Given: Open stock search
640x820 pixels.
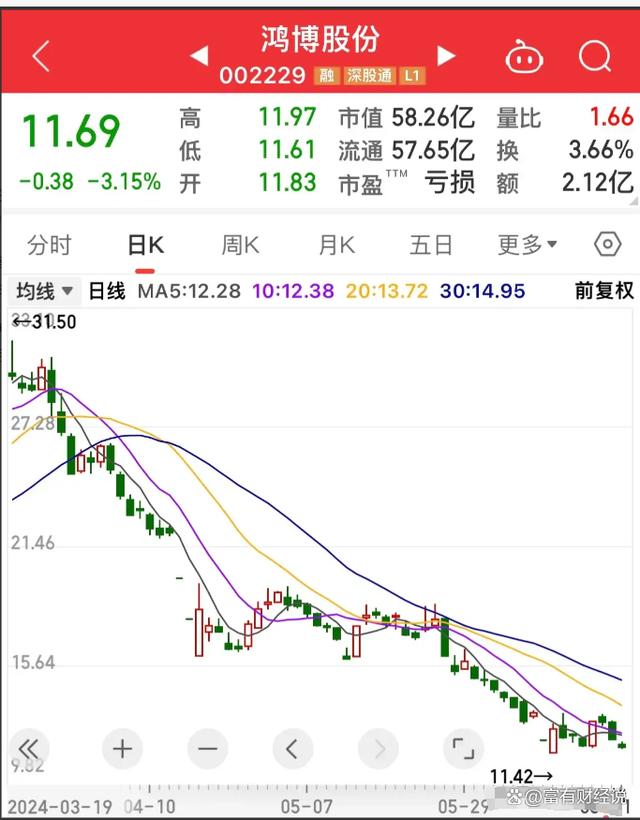Looking at the screenshot, I should 595,56.
